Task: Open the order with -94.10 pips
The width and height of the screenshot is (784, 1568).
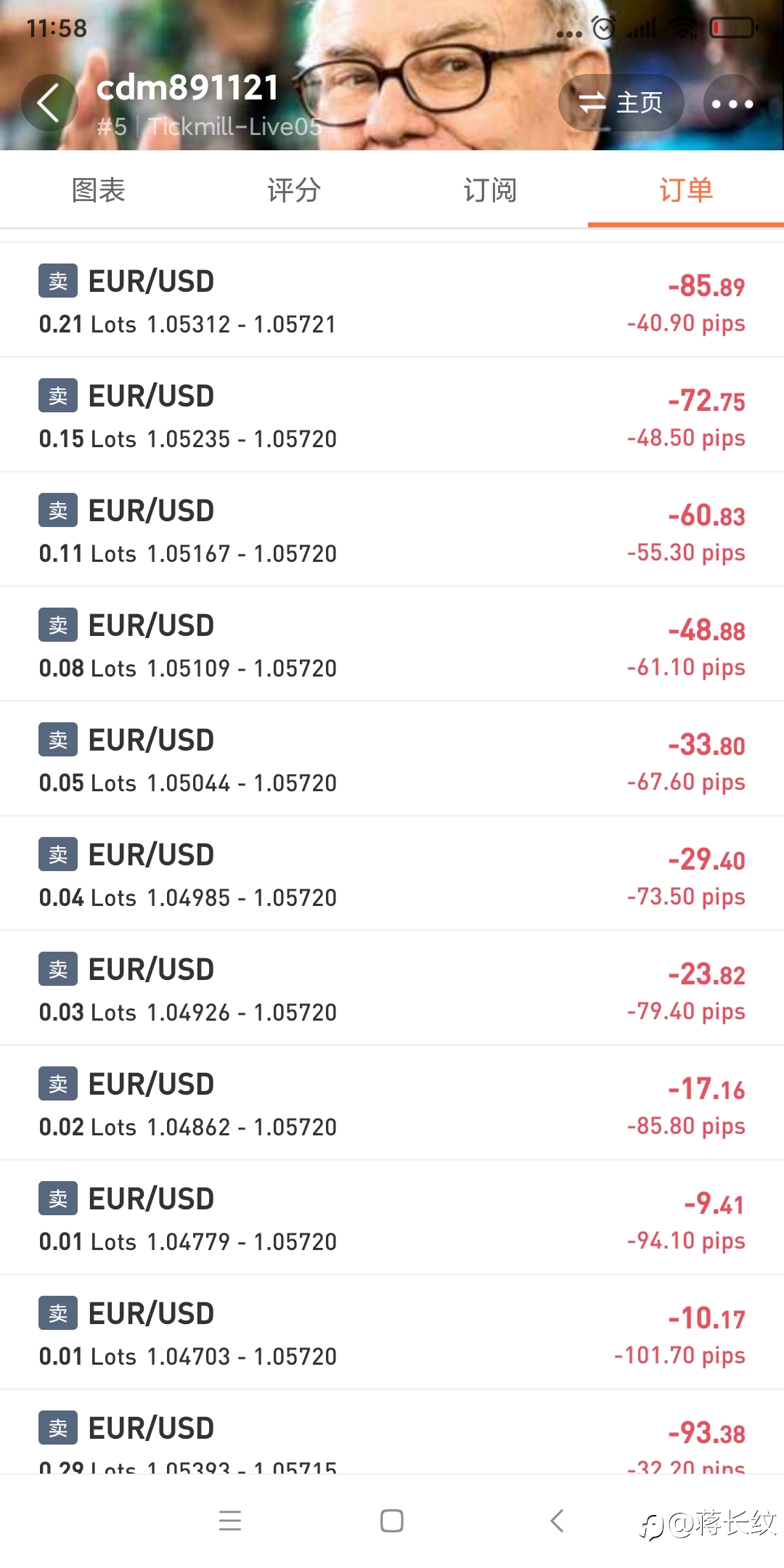Action: coord(392,1218)
